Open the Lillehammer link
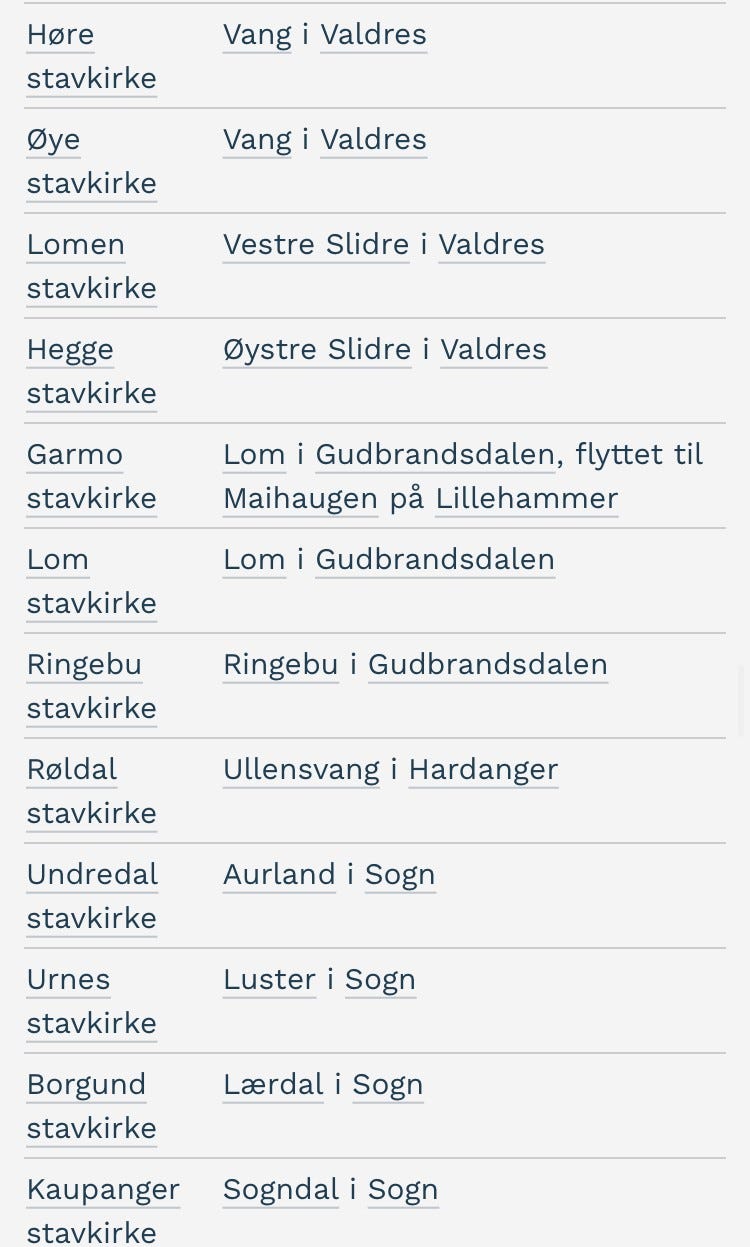The width and height of the screenshot is (750, 1247). [527, 498]
